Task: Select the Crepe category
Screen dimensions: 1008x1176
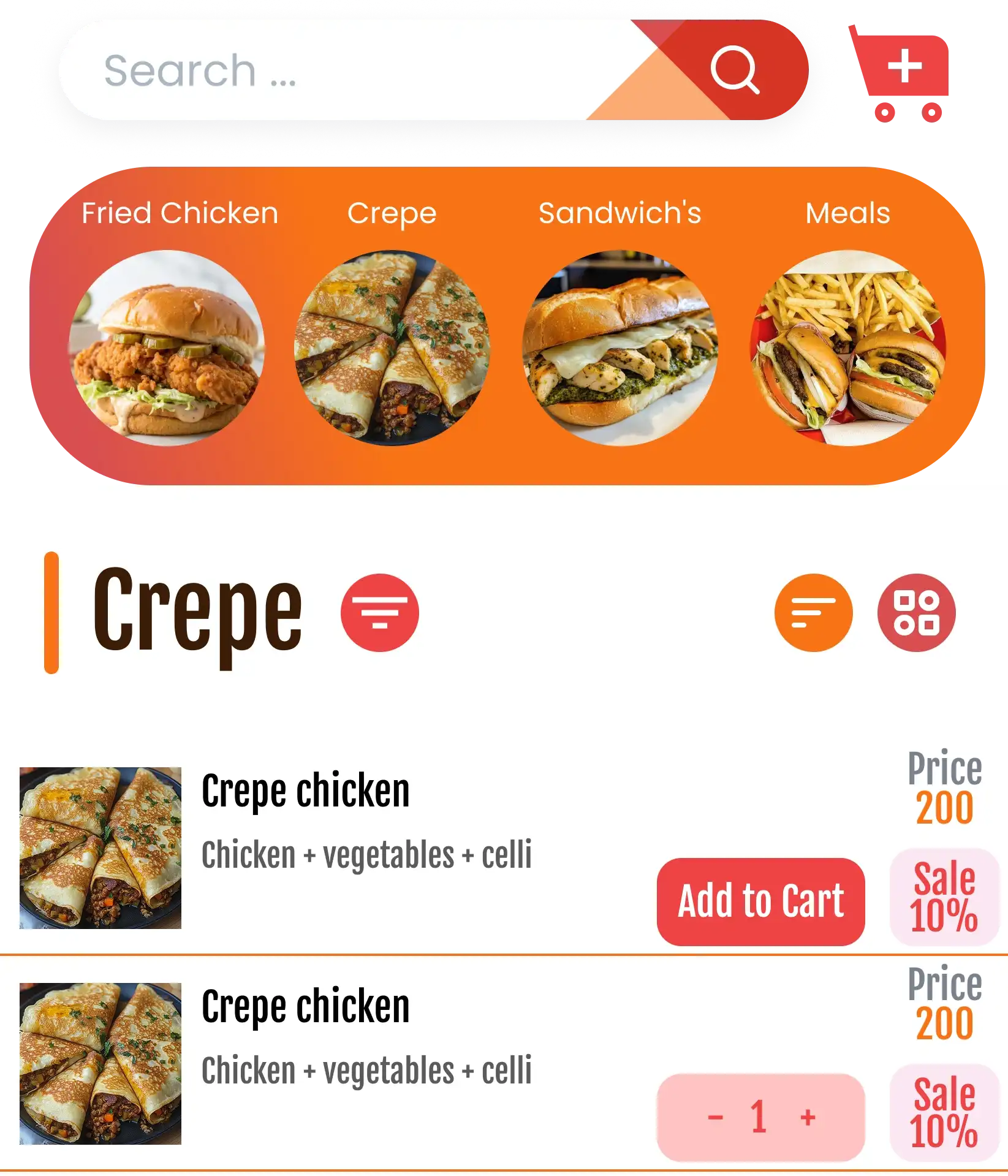Action: (392, 347)
